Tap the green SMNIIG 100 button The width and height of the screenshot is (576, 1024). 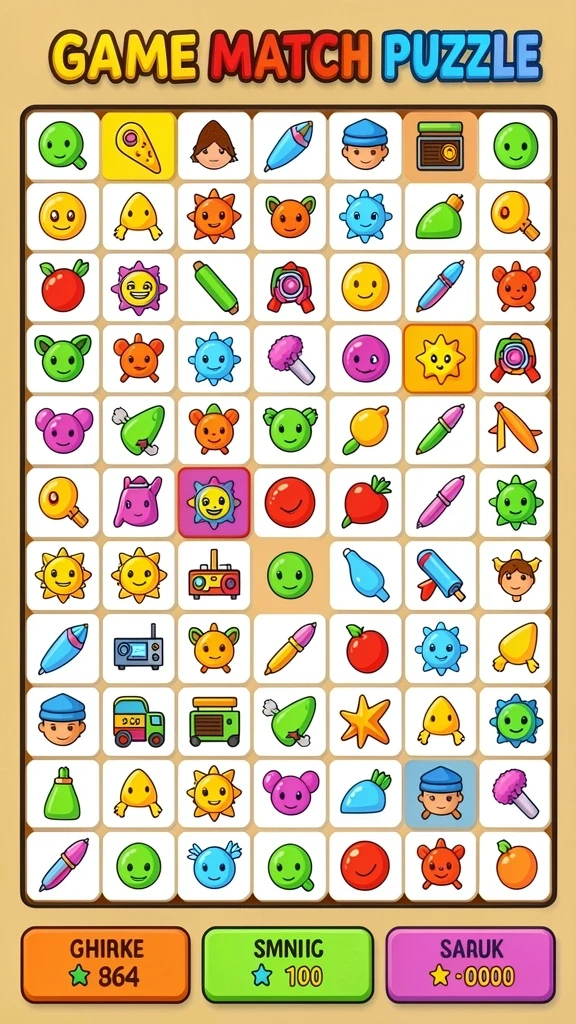tap(287, 965)
